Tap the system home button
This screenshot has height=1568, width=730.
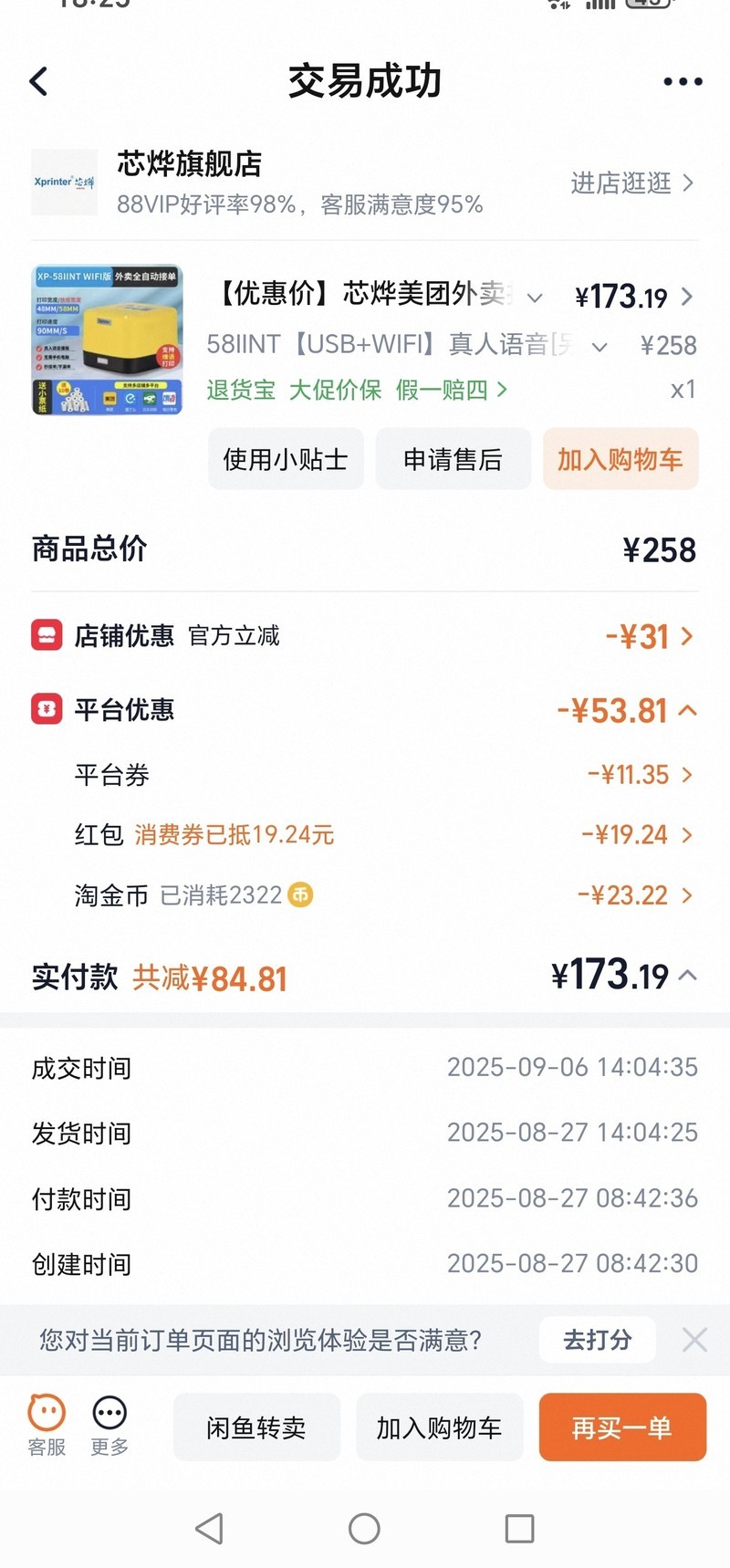click(364, 1529)
